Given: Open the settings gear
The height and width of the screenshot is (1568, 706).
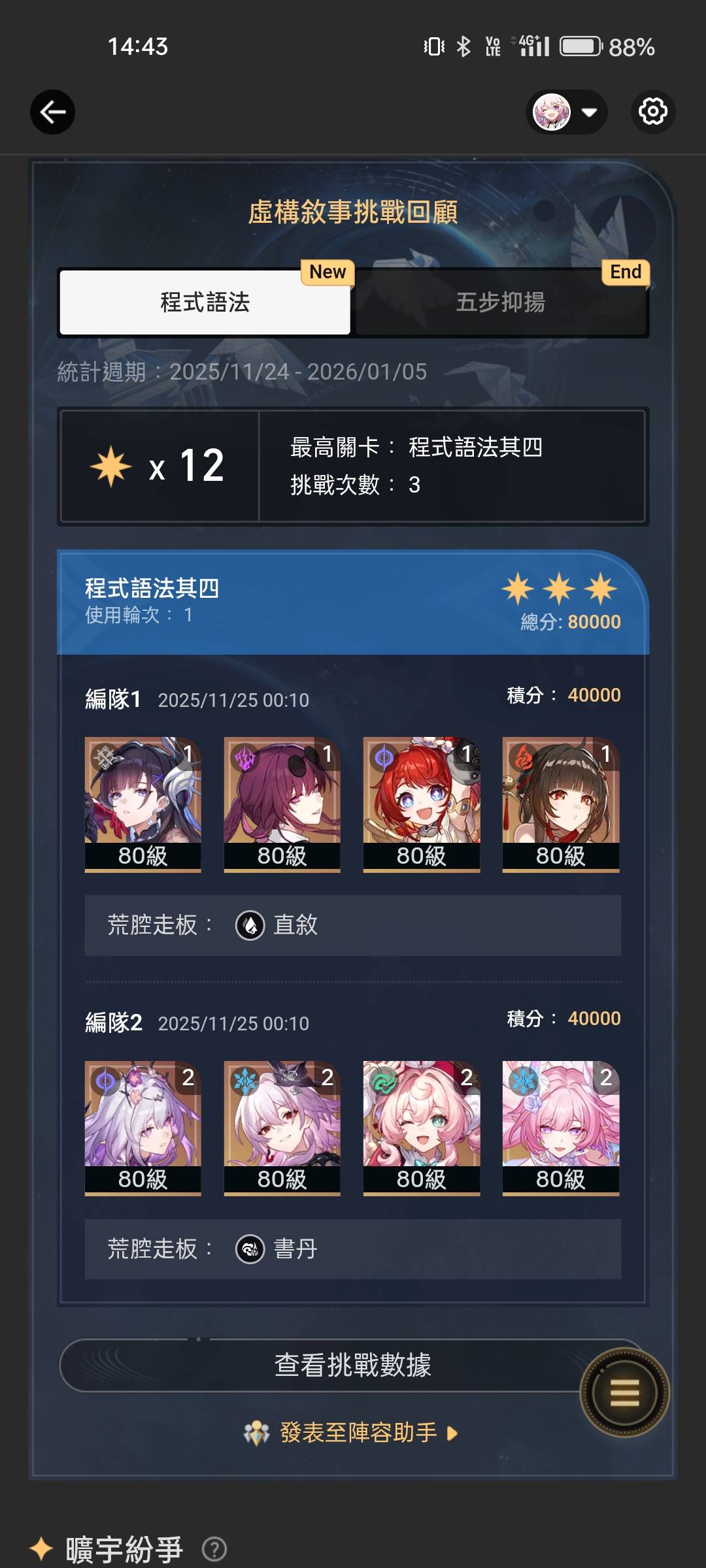Looking at the screenshot, I should click(x=652, y=112).
